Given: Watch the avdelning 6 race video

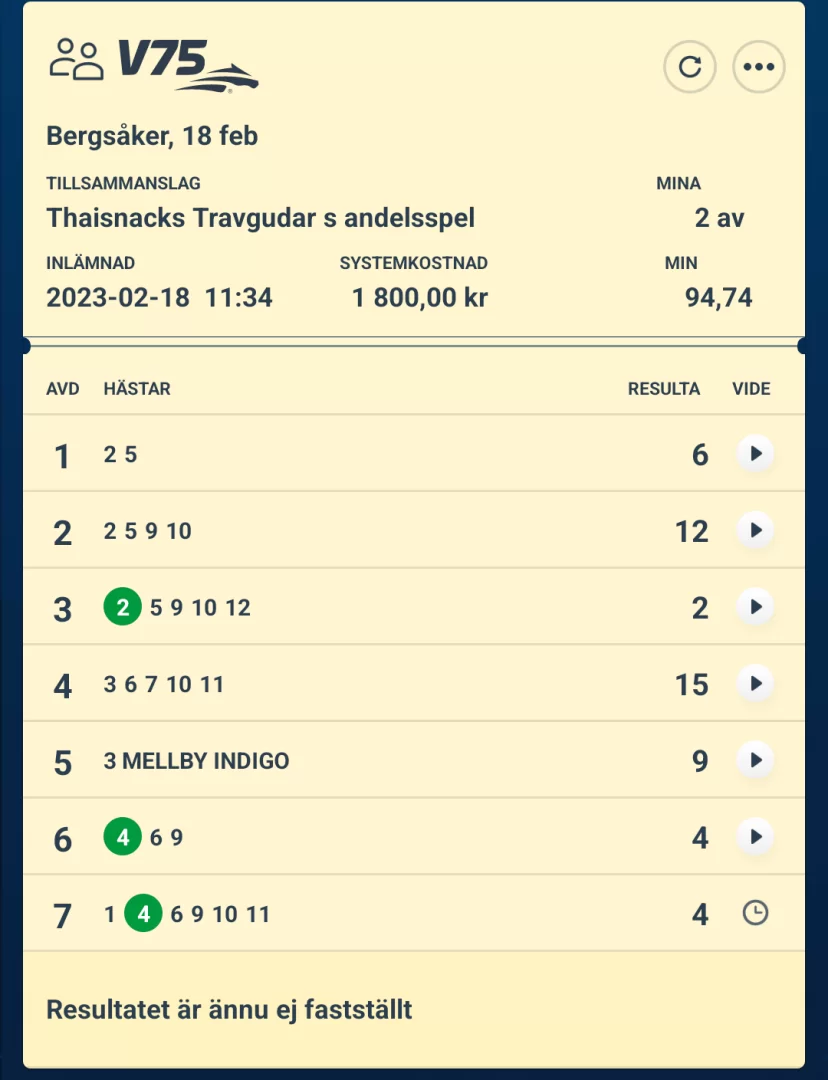Looking at the screenshot, I should [755, 837].
